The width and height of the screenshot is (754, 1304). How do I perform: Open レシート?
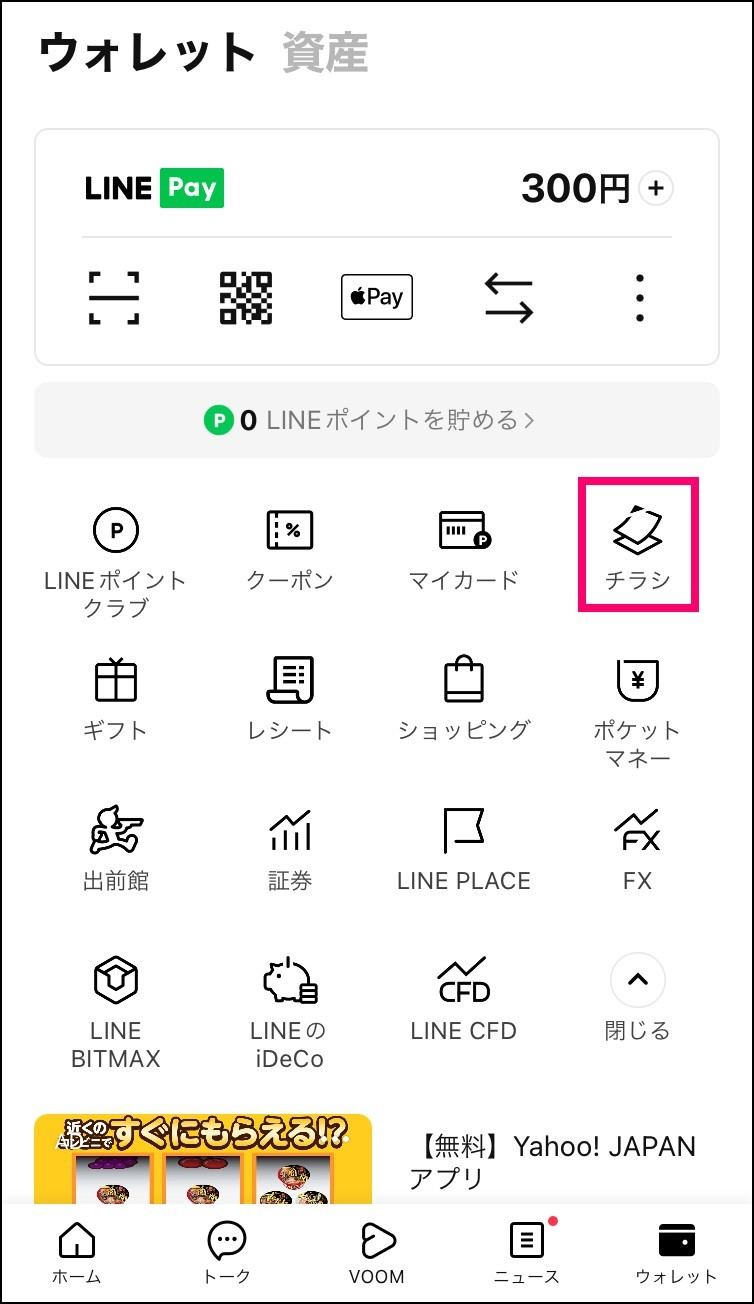tap(290, 698)
